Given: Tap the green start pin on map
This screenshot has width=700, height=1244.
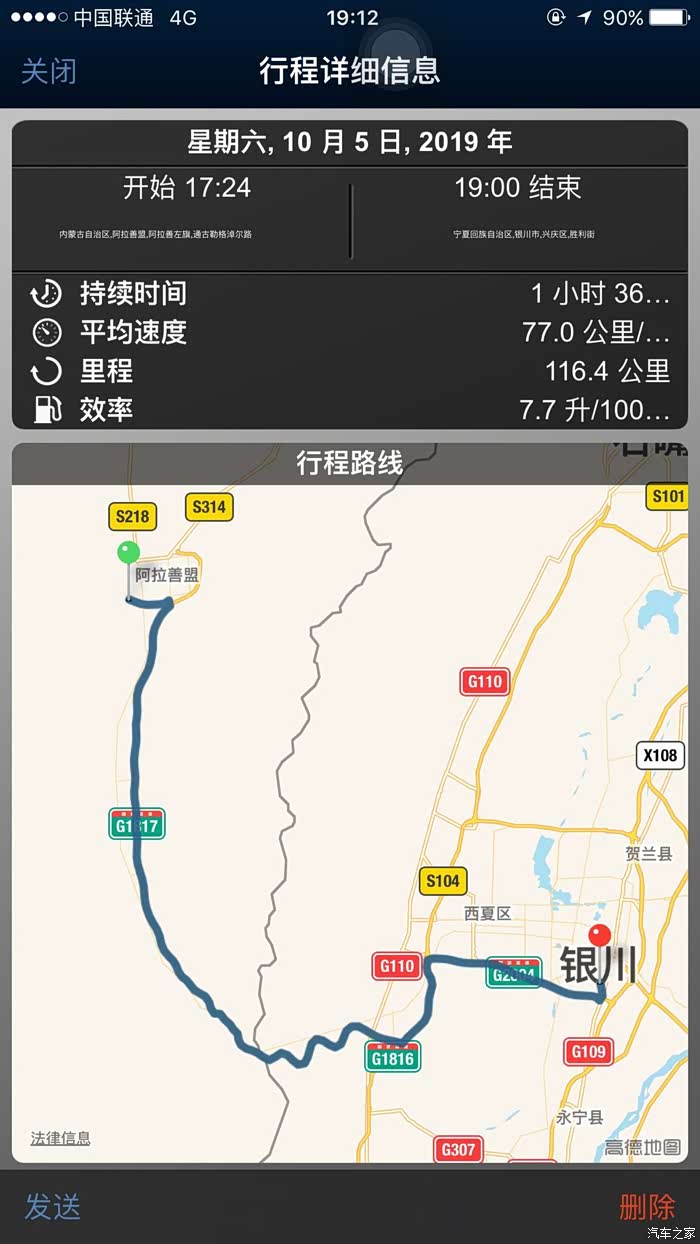Looking at the screenshot, I should pyautogui.click(x=128, y=553).
